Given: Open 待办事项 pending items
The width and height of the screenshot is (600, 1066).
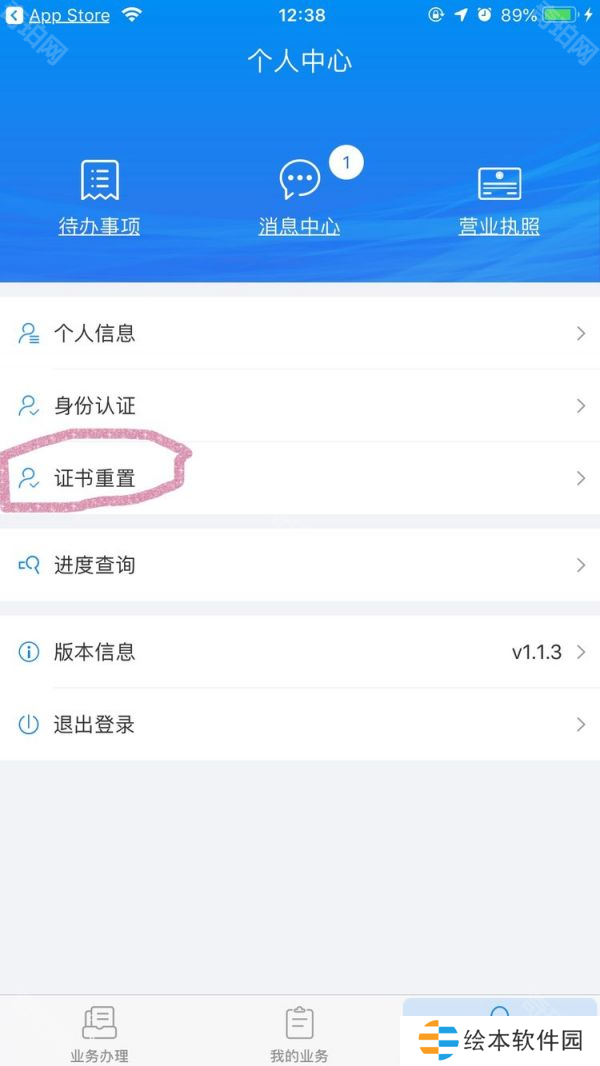Looking at the screenshot, I should [x=99, y=198].
